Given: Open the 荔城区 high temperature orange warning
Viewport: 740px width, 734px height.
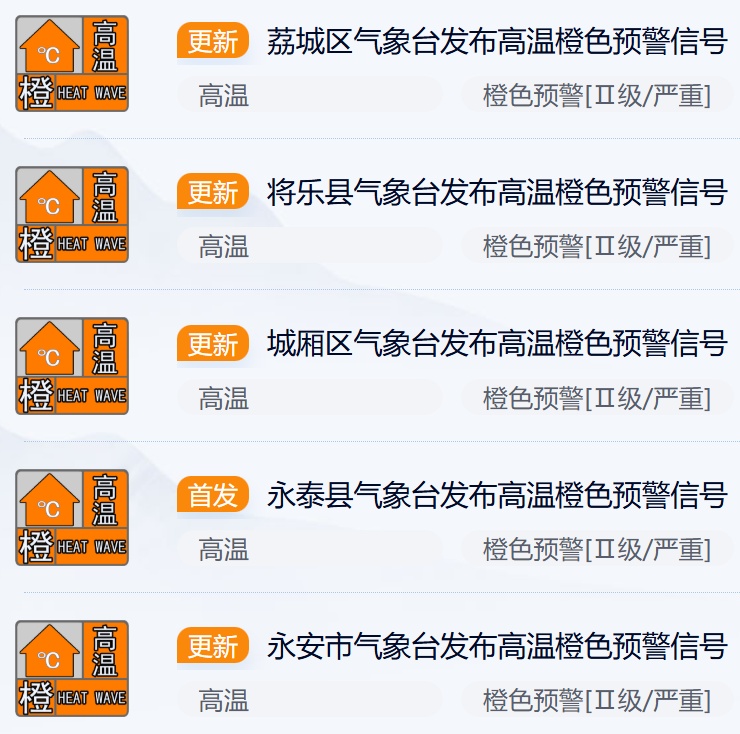Looking at the screenshot, I should tap(496, 42).
